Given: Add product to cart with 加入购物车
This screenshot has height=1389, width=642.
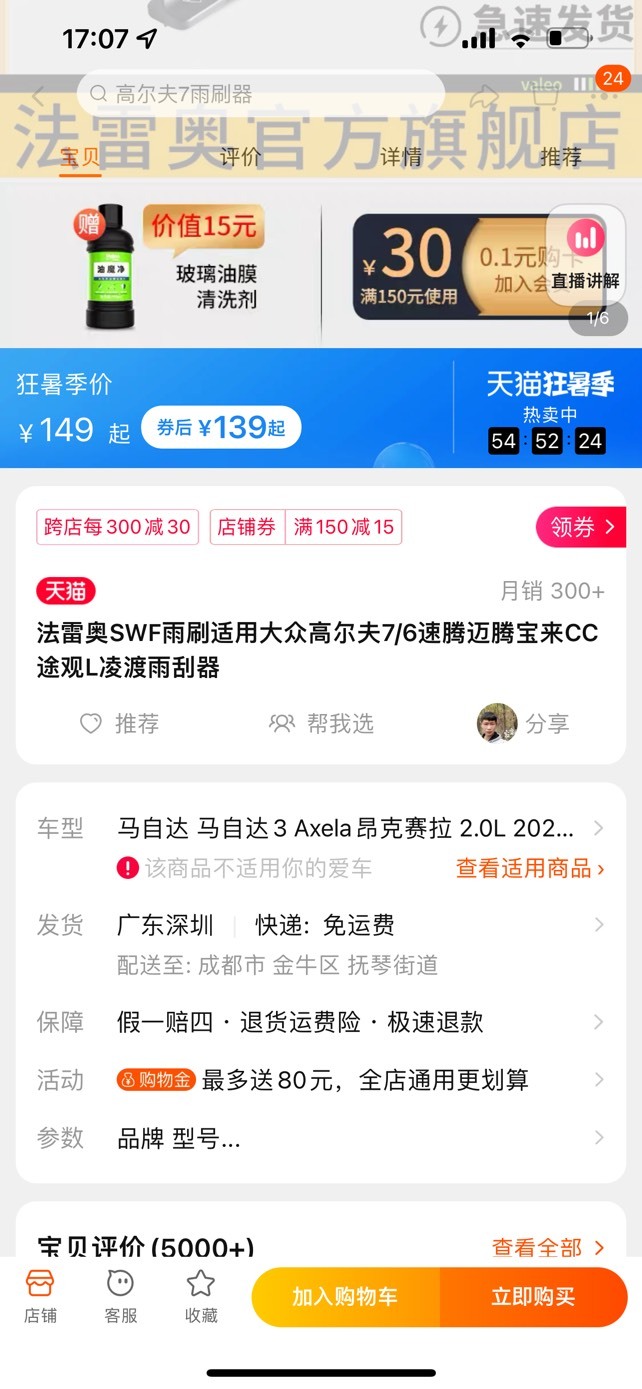Looking at the screenshot, I should [x=345, y=1297].
